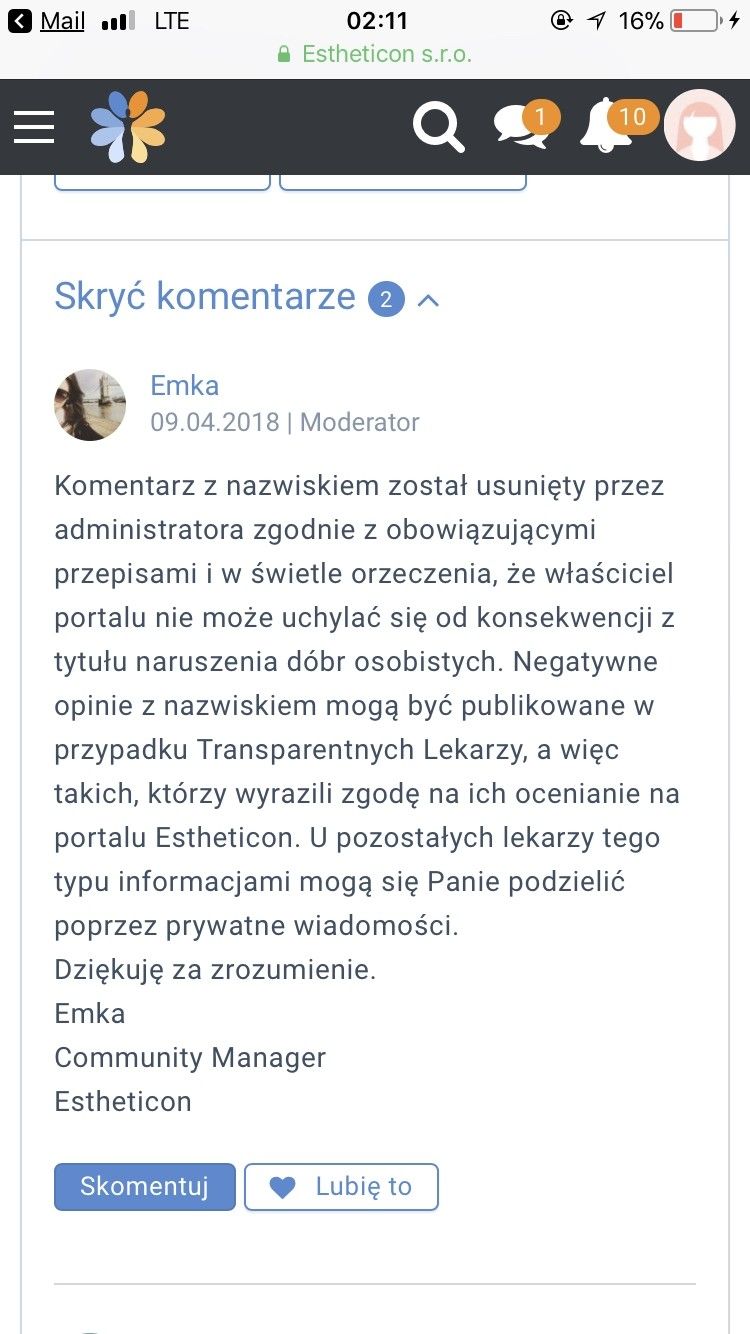Return to Mail app
This screenshot has height=1334, width=750.
point(47,20)
